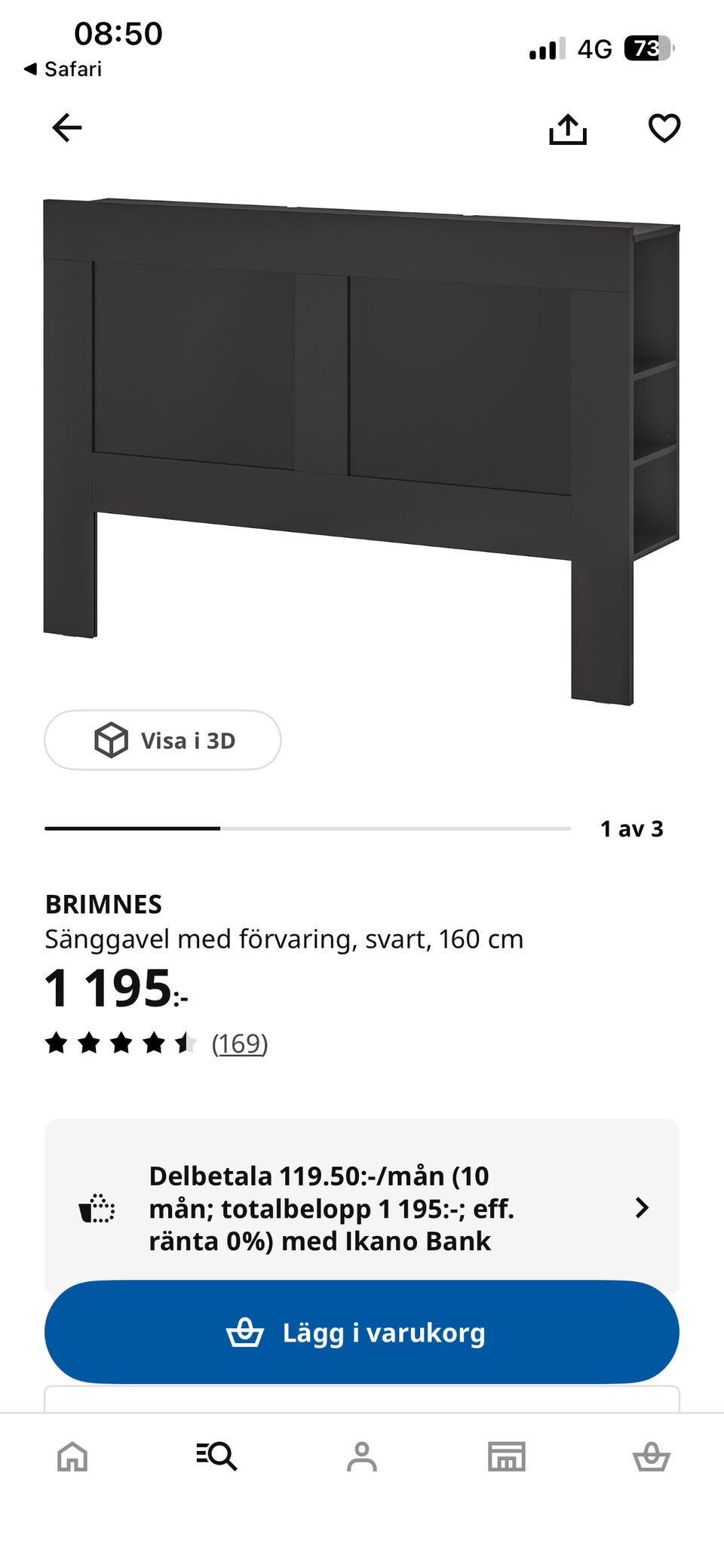The image size is (724, 1568).
Task: Open the search and browse tab
Action: 217,1456
